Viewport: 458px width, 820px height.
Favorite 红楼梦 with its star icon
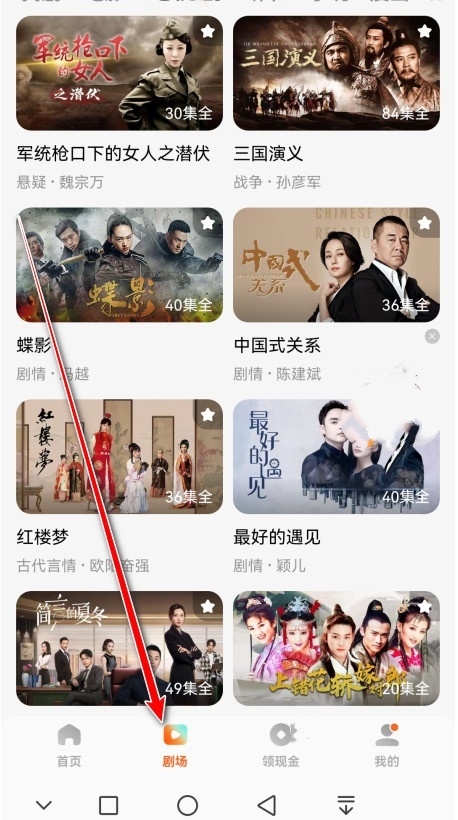pos(208,415)
